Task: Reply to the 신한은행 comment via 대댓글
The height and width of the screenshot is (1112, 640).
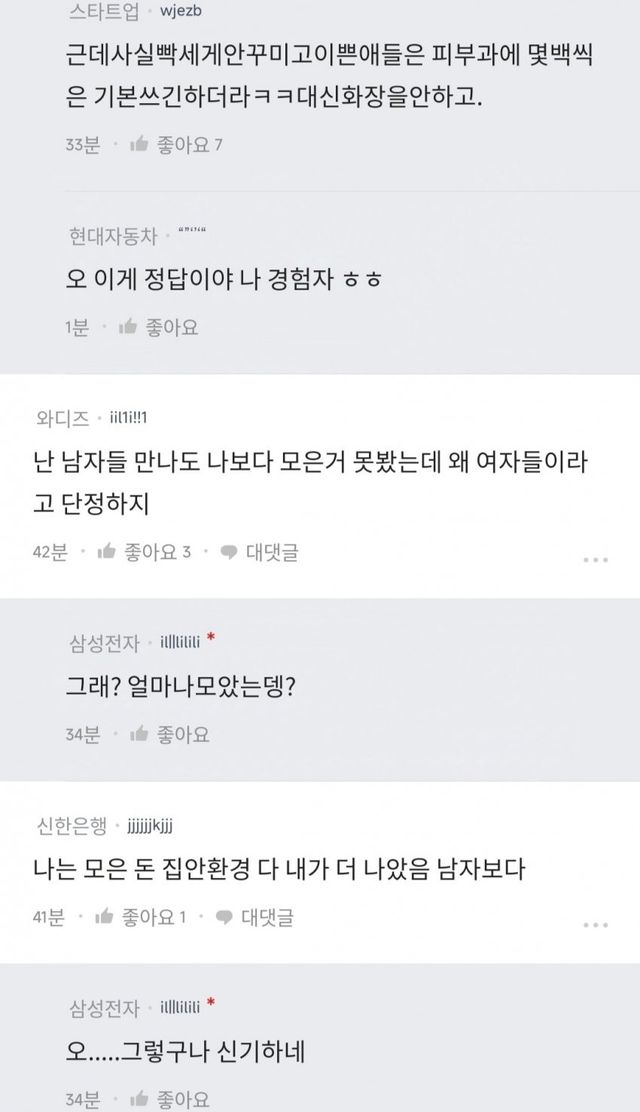Action: [255, 917]
